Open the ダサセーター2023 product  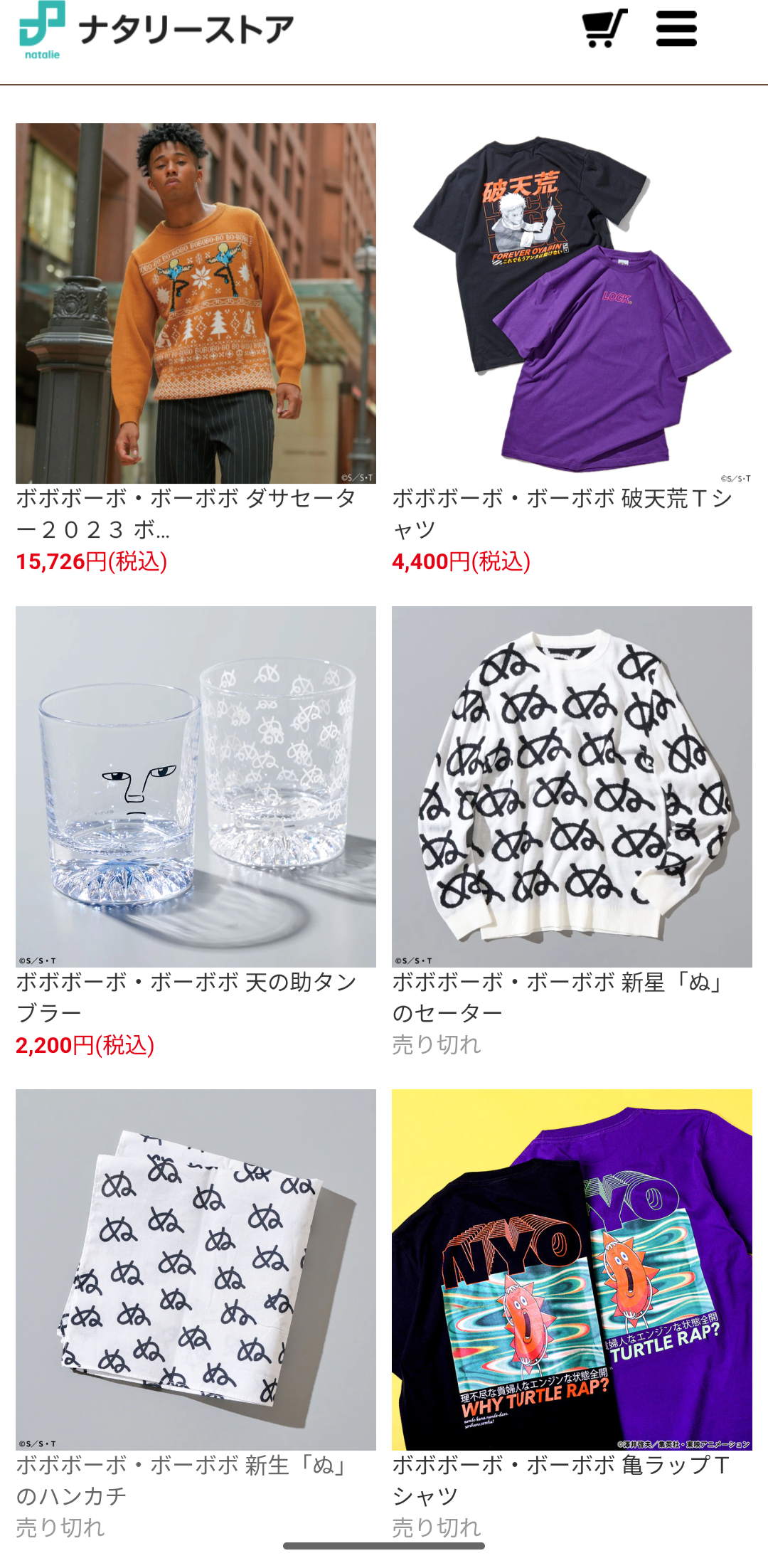(196, 304)
